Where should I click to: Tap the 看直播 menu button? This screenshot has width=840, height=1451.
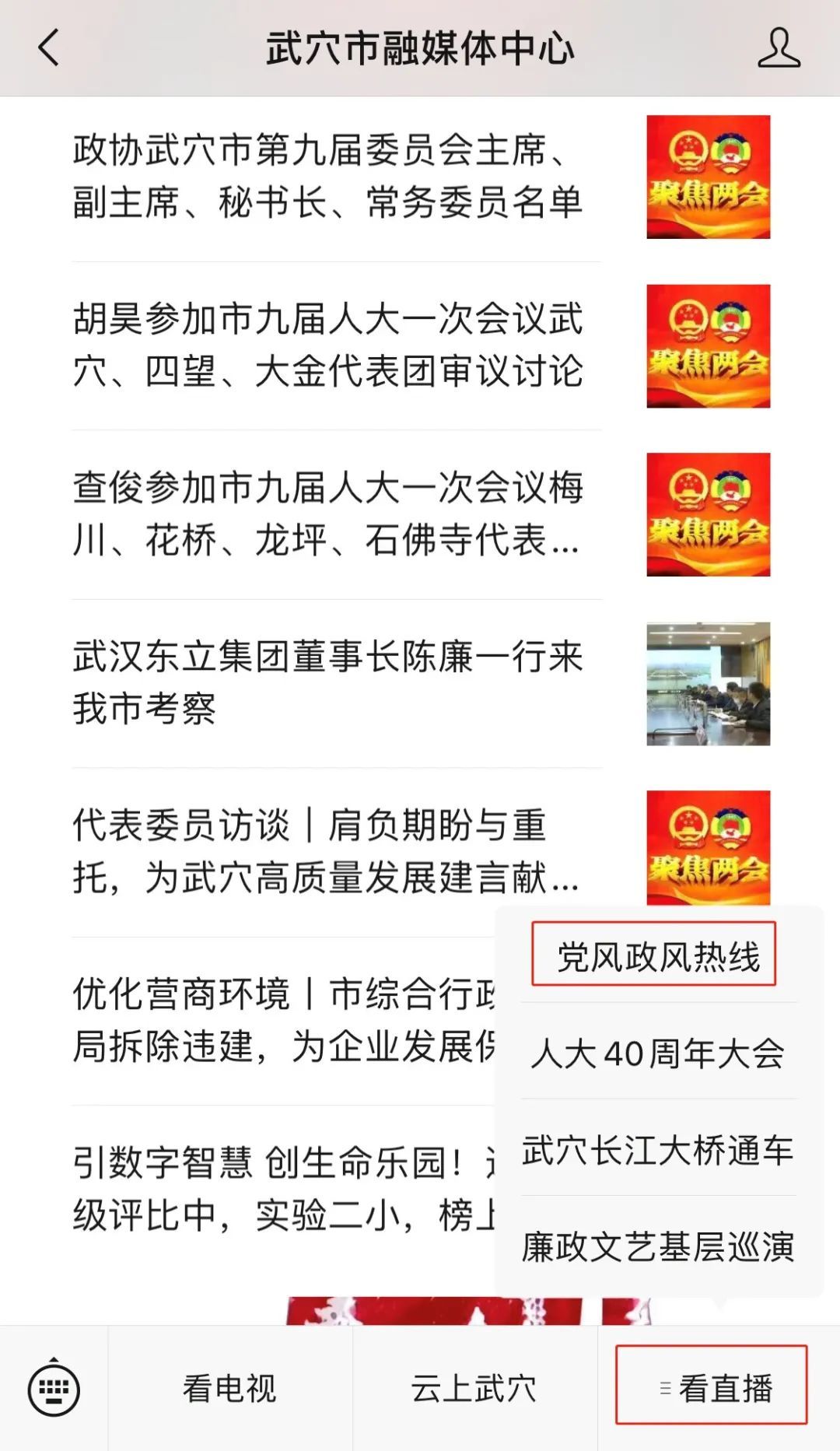click(x=712, y=1386)
